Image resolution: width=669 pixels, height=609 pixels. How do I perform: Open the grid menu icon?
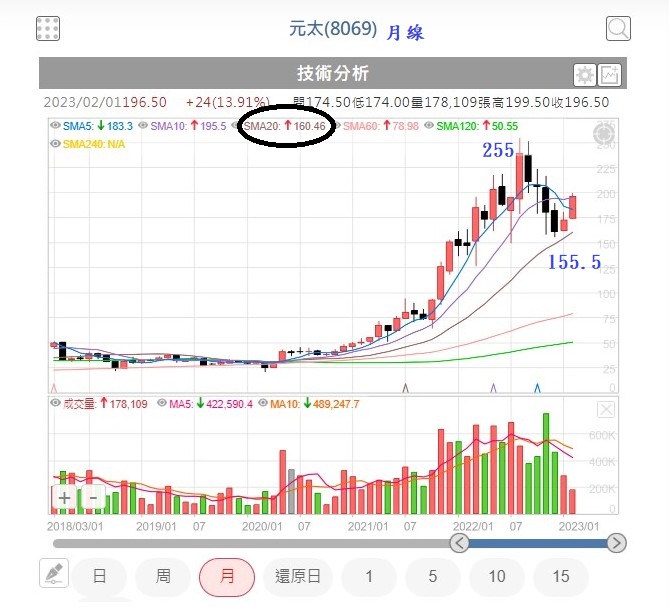coord(48,29)
